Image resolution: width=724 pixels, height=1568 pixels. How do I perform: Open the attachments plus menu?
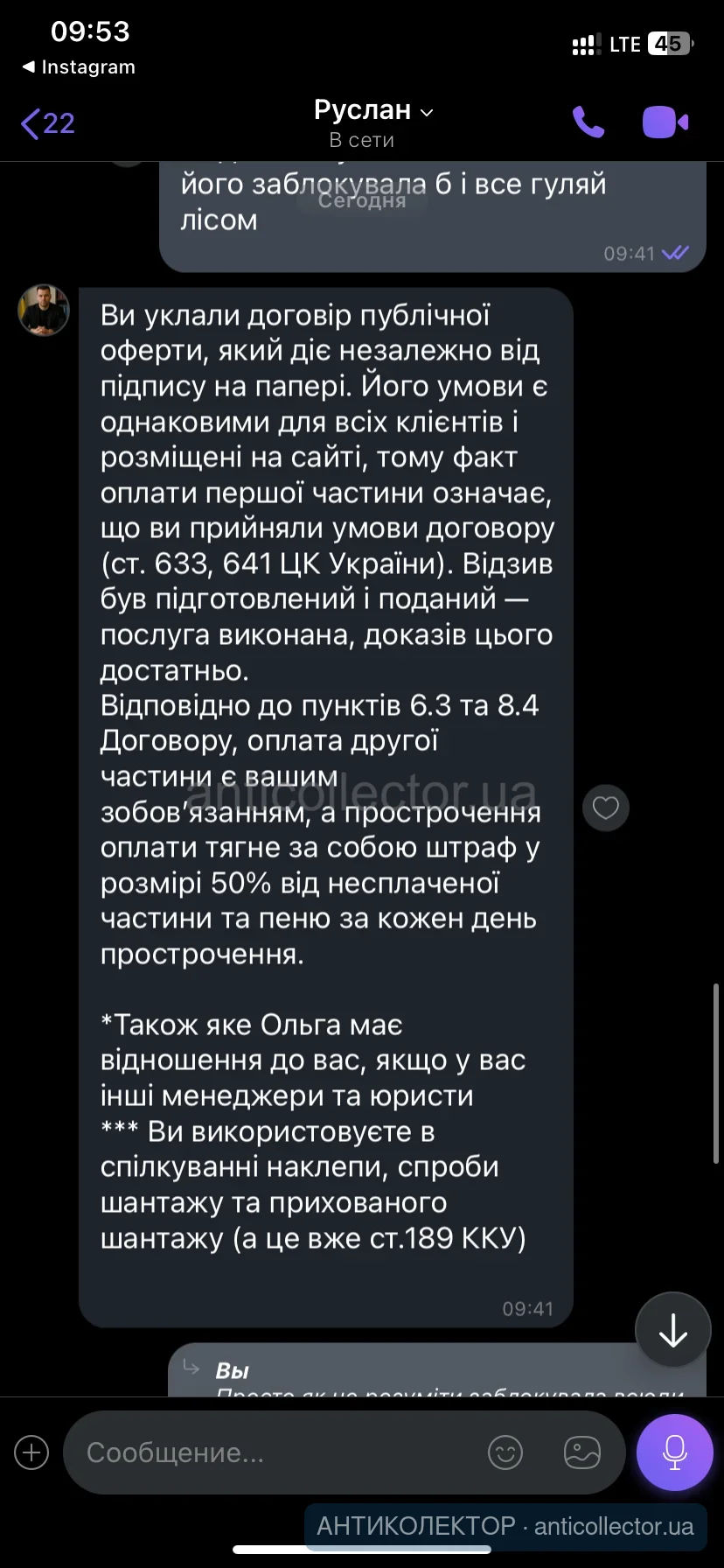tap(31, 1453)
